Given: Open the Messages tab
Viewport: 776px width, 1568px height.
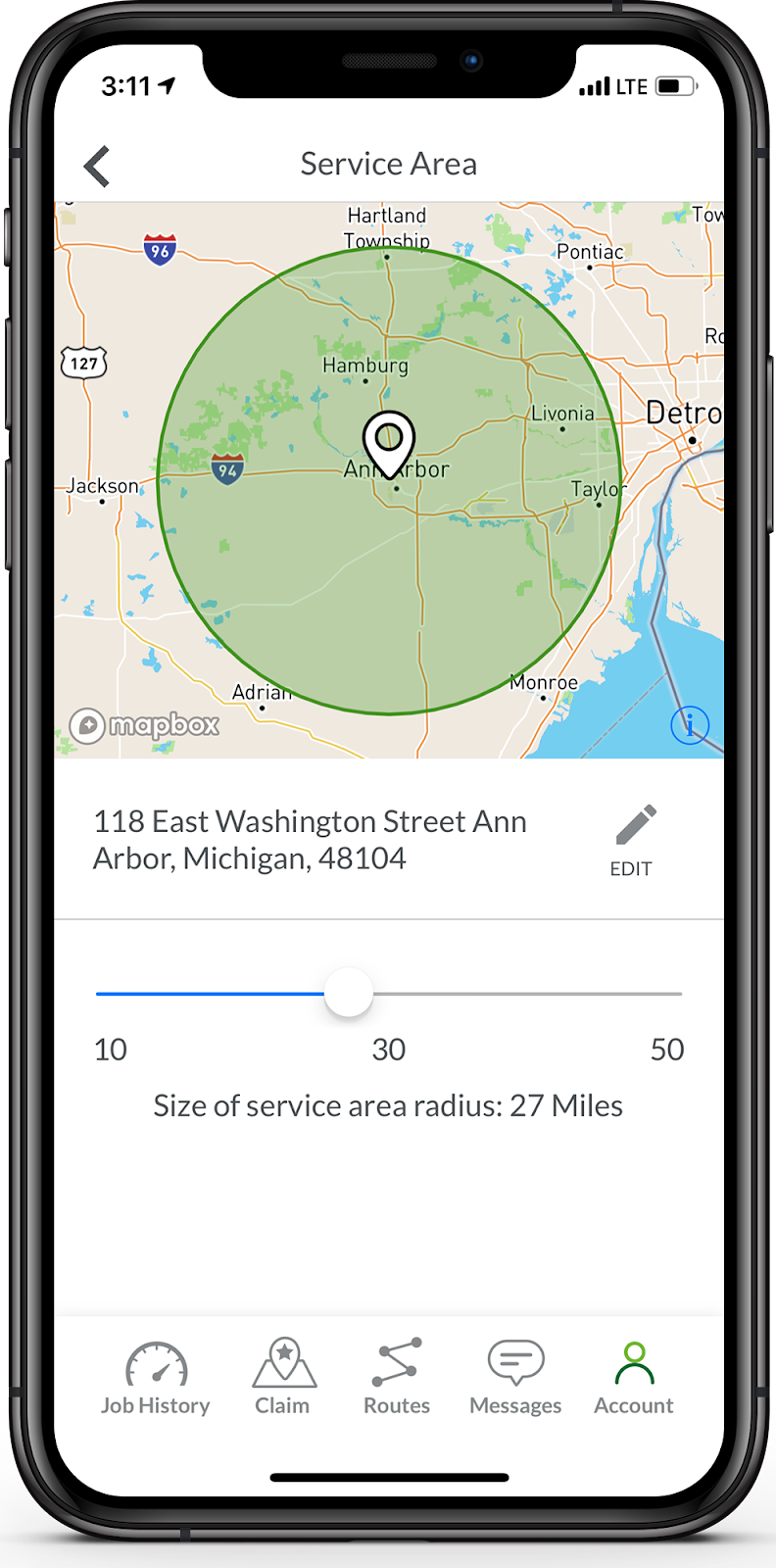Looking at the screenshot, I should (x=515, y=1378).
